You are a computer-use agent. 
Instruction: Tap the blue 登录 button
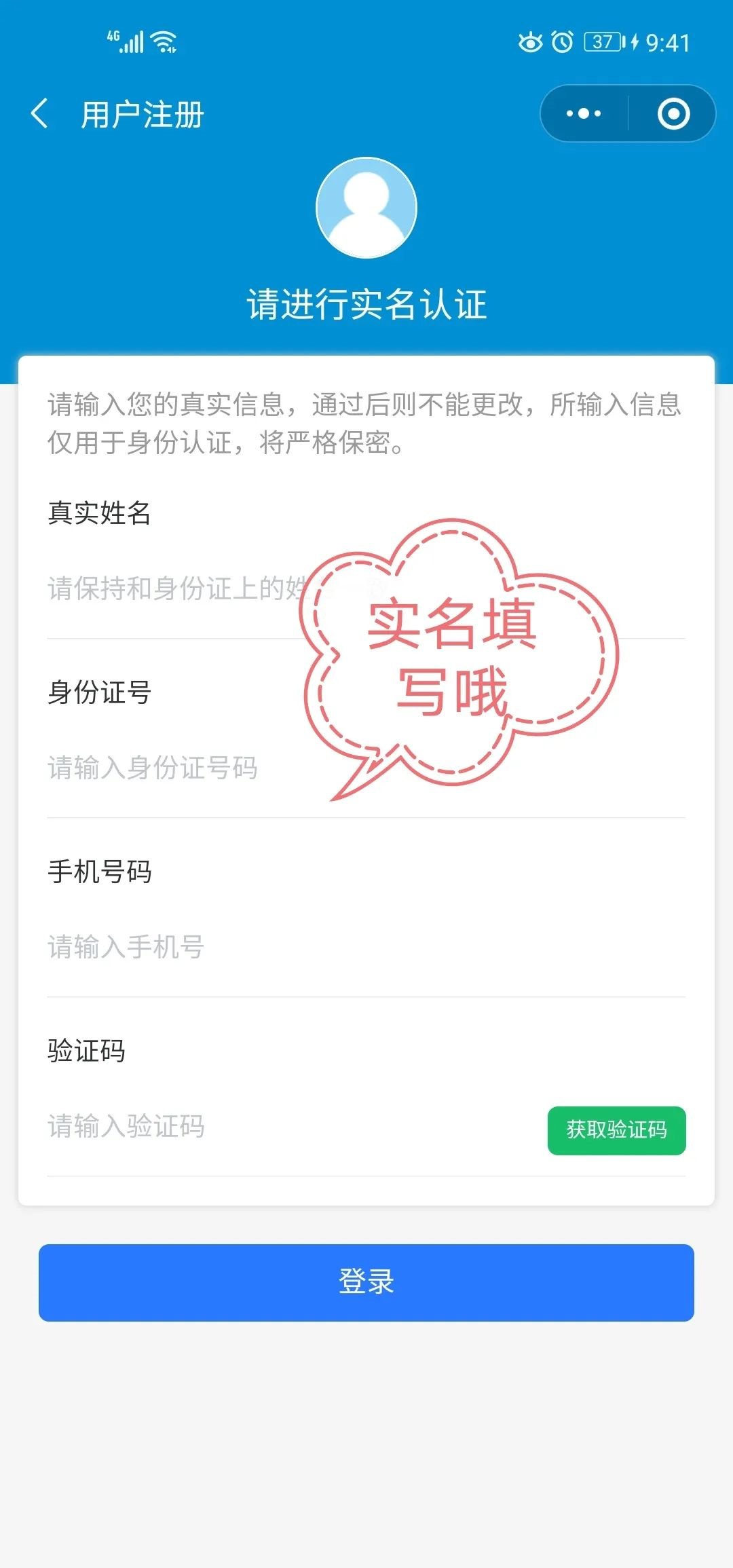tap(366, 1282)
